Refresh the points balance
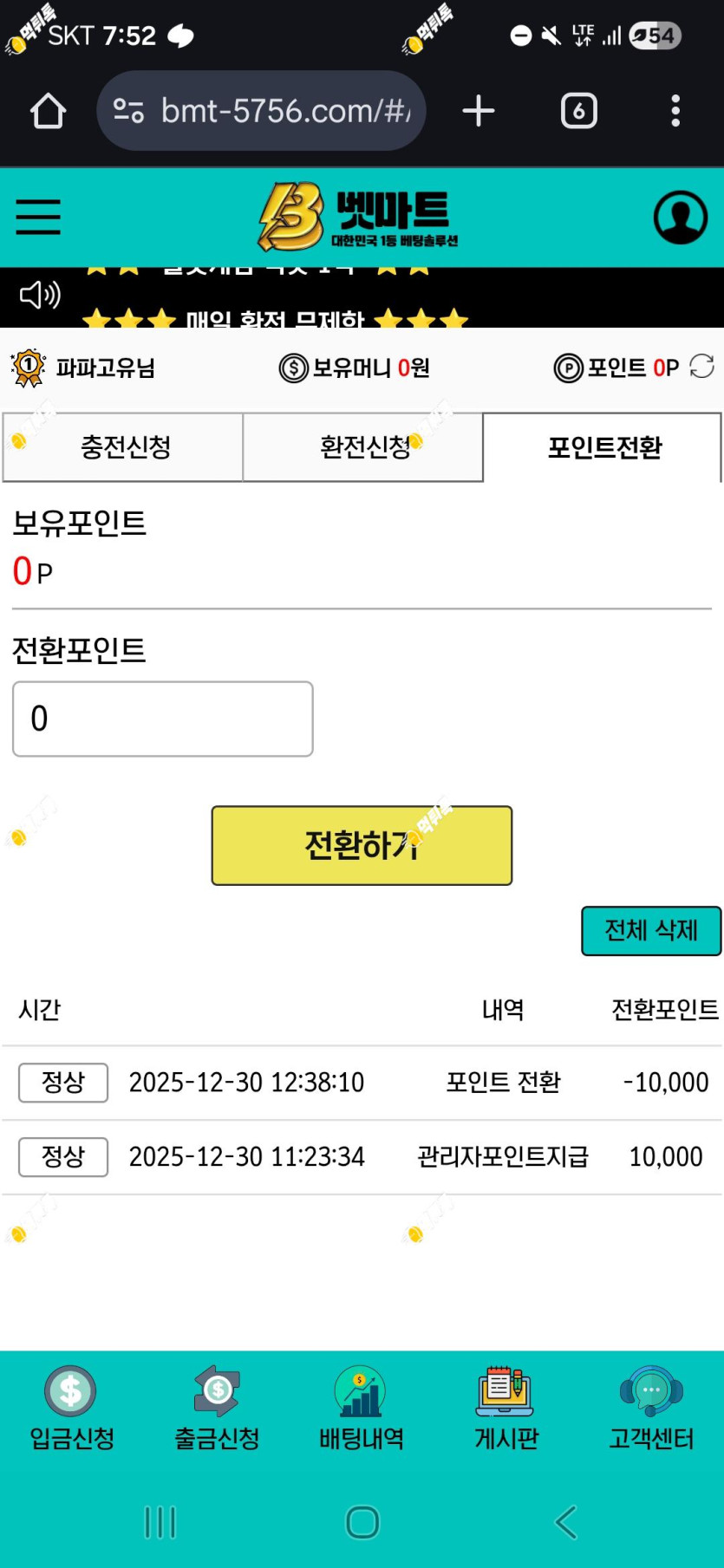 [x=701, y=367]
